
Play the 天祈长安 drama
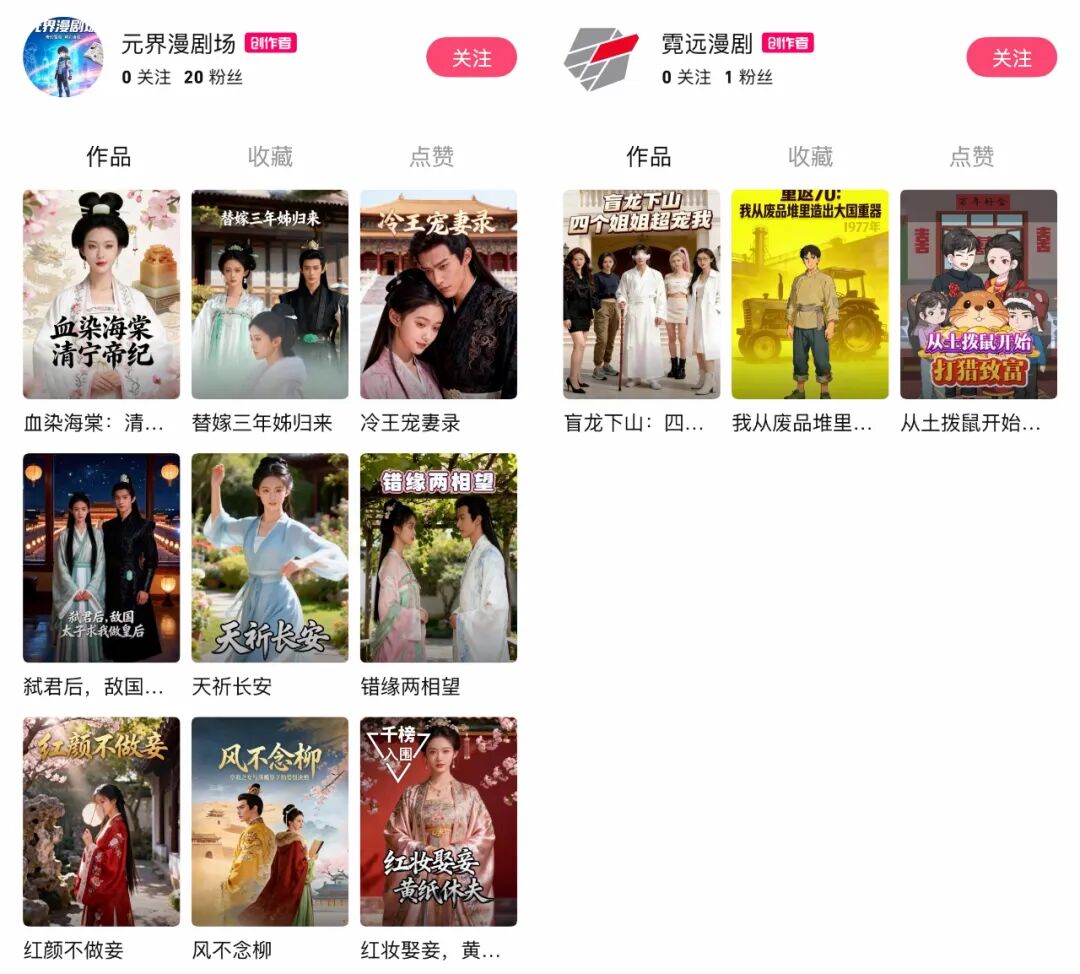click(x=270, y=558)
